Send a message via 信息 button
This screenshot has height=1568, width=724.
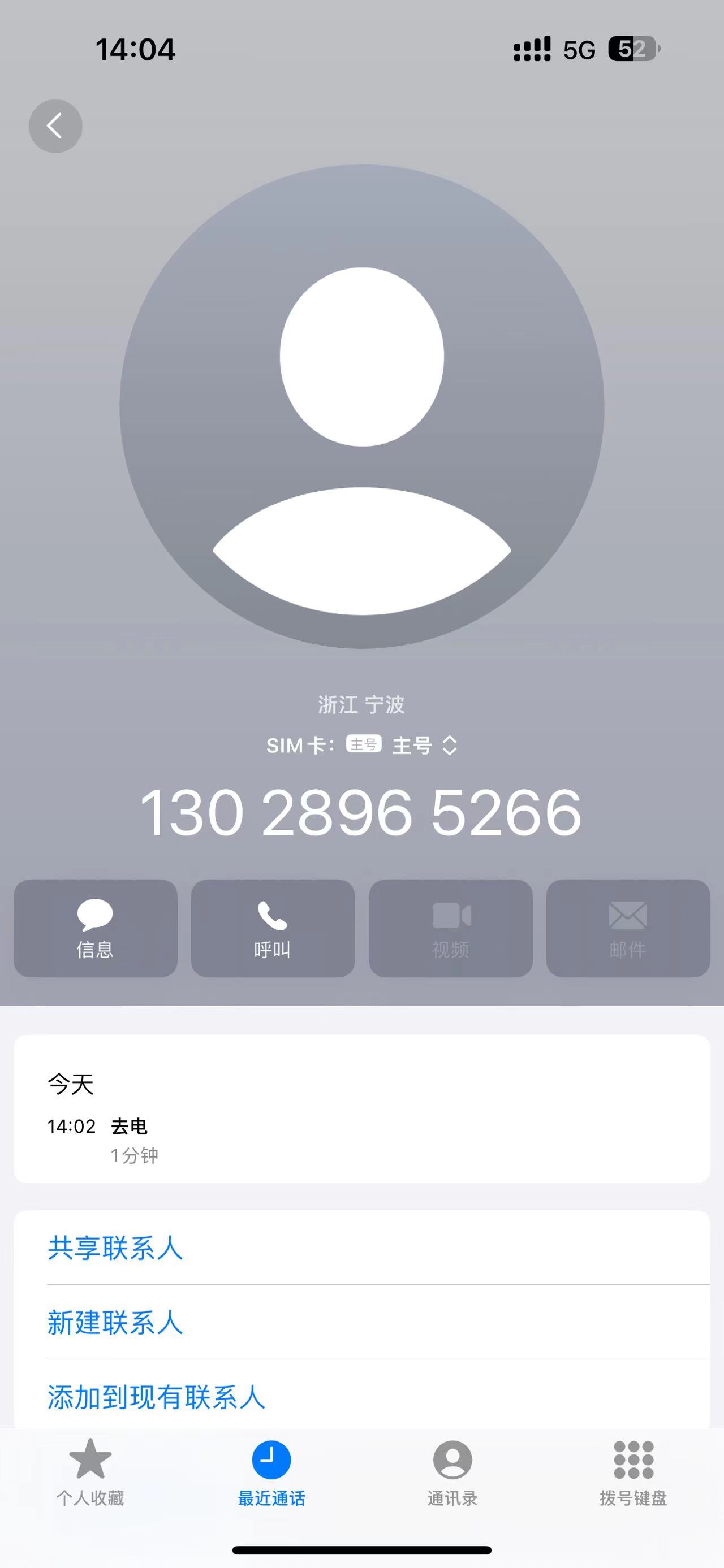coord(96,928)
